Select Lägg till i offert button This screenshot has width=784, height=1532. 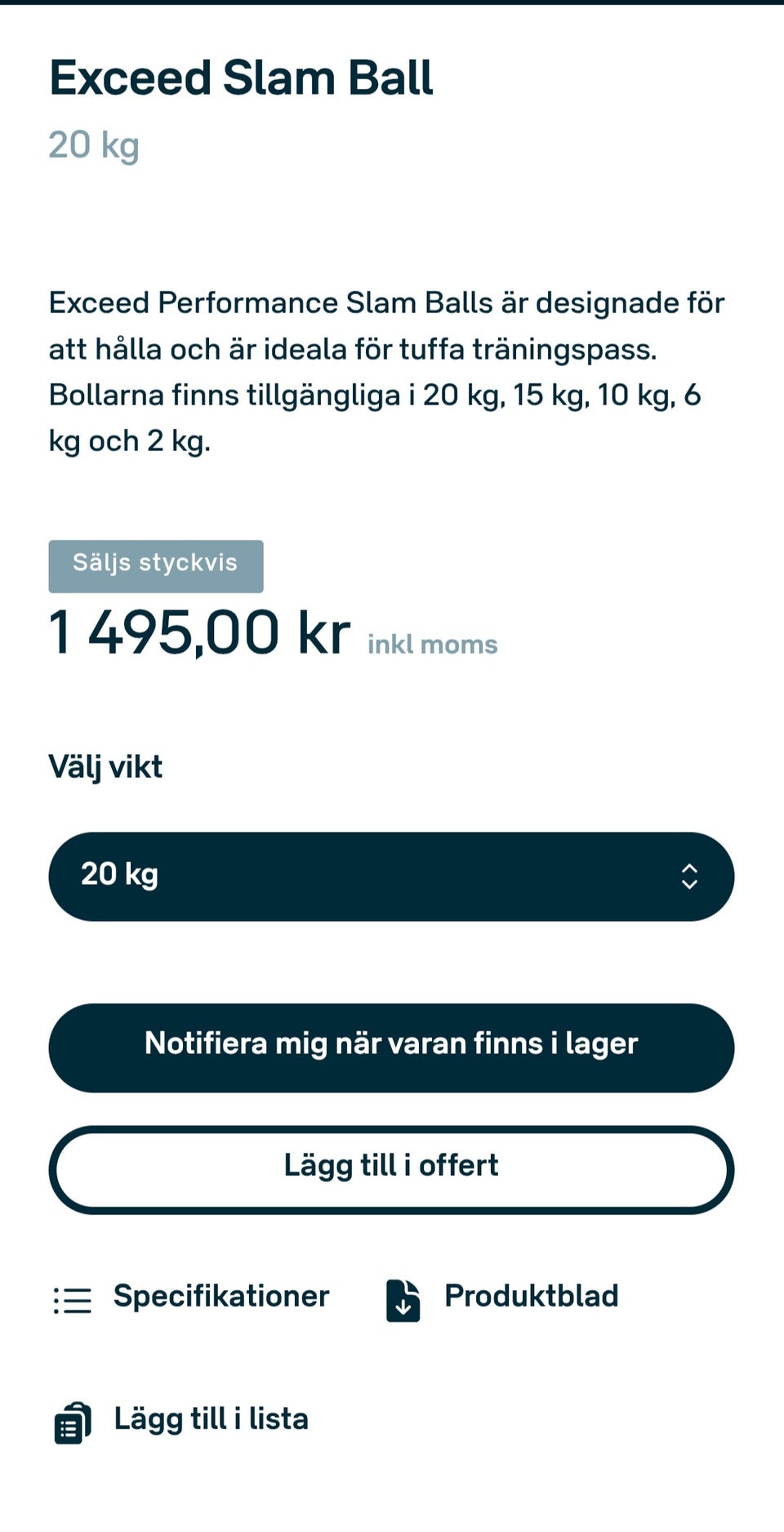391,1170
